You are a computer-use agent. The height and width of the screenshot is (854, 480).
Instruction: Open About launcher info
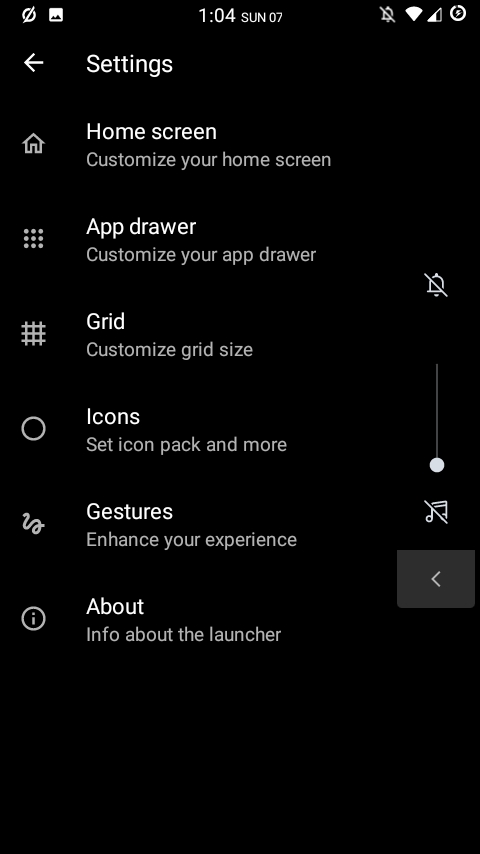[240, 619]
